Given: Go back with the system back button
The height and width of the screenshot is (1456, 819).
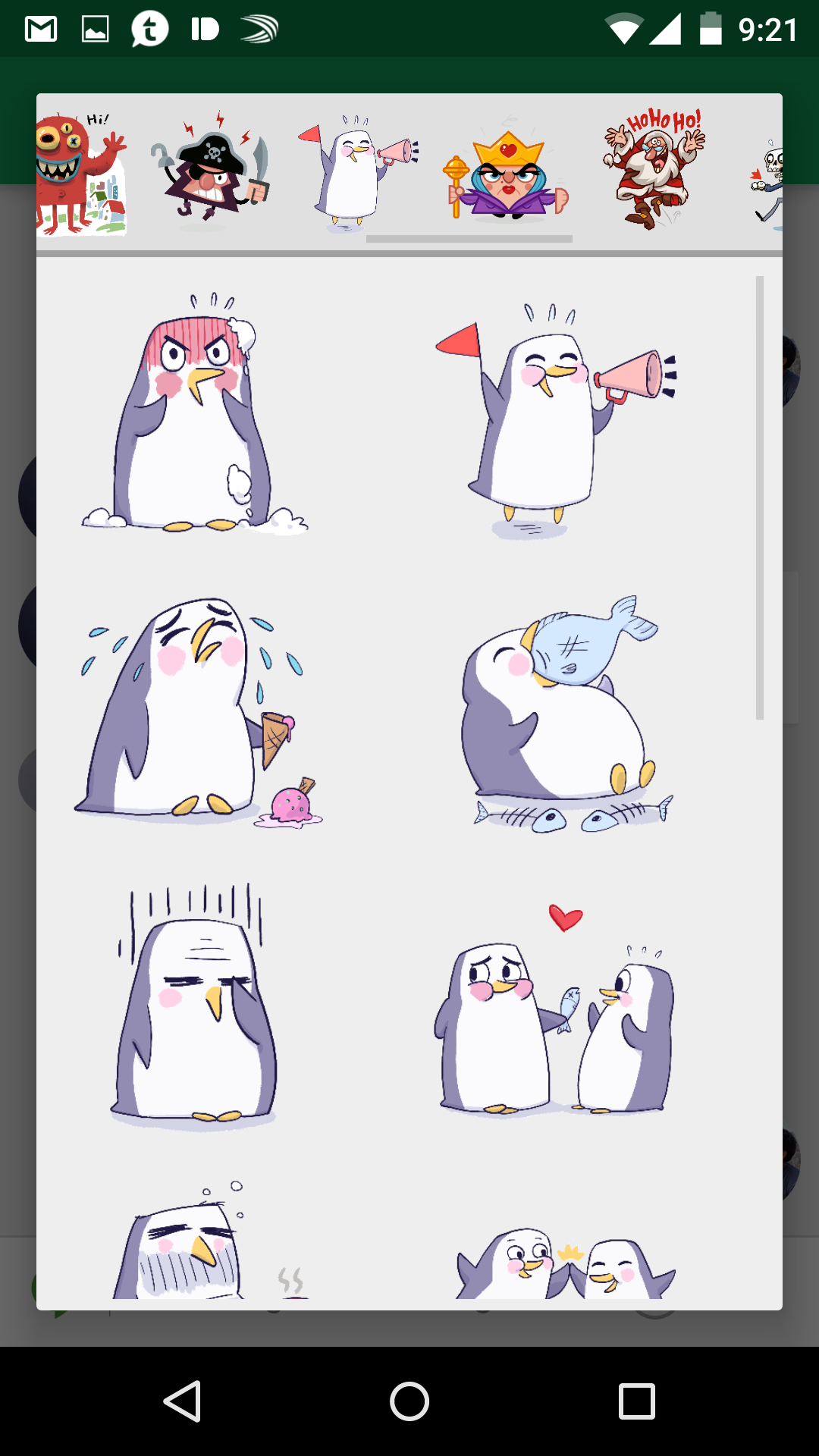Looking at the screenshot, I should tap(182, 1401).
